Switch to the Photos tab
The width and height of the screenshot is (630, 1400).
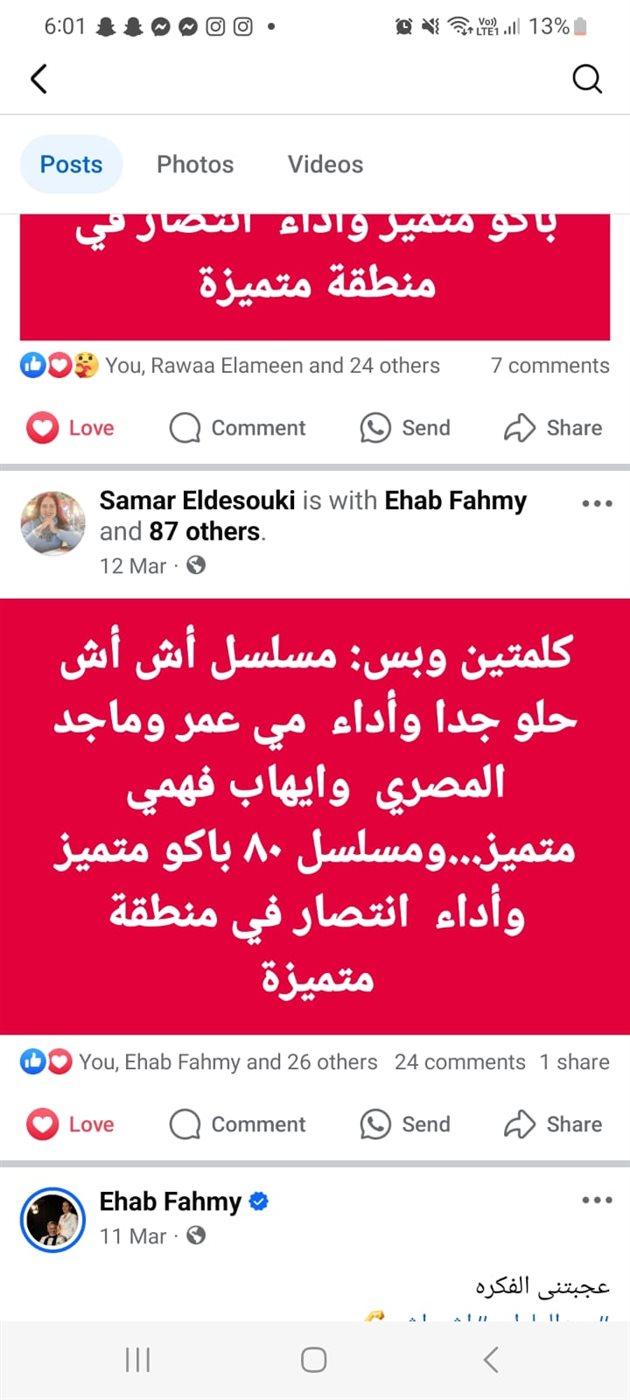195,164
